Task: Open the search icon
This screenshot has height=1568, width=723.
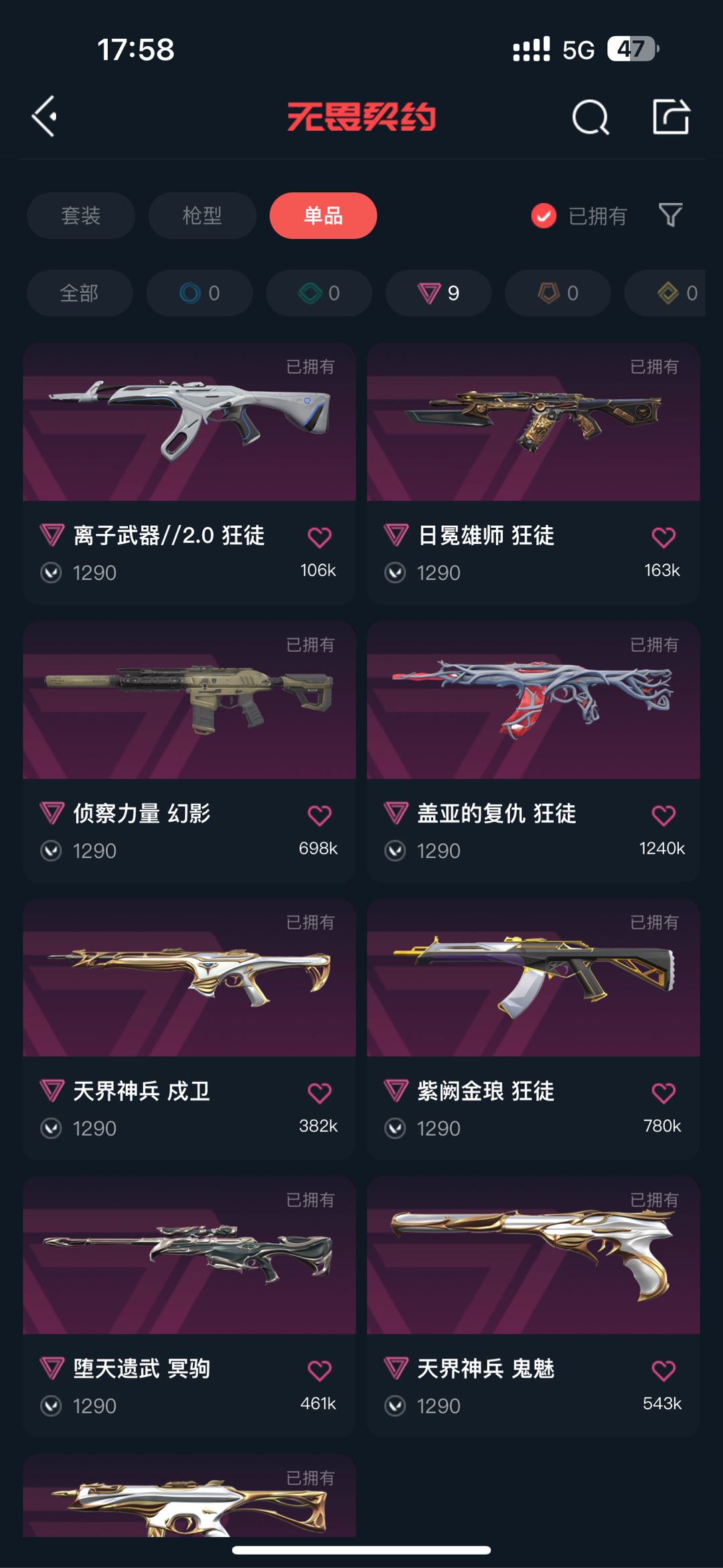Action: click(590, 118)
